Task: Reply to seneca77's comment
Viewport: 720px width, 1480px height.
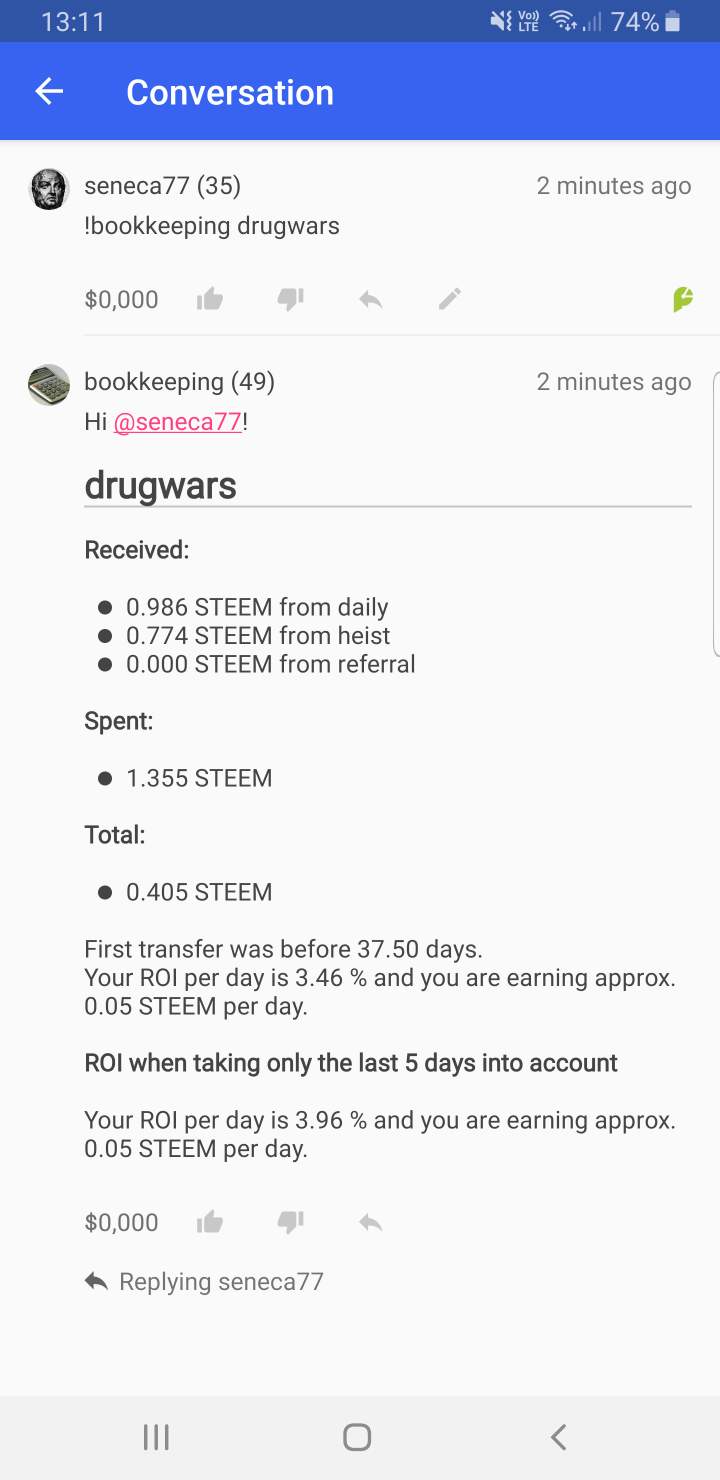Action: pyautogui.click(x=371, y=299)
